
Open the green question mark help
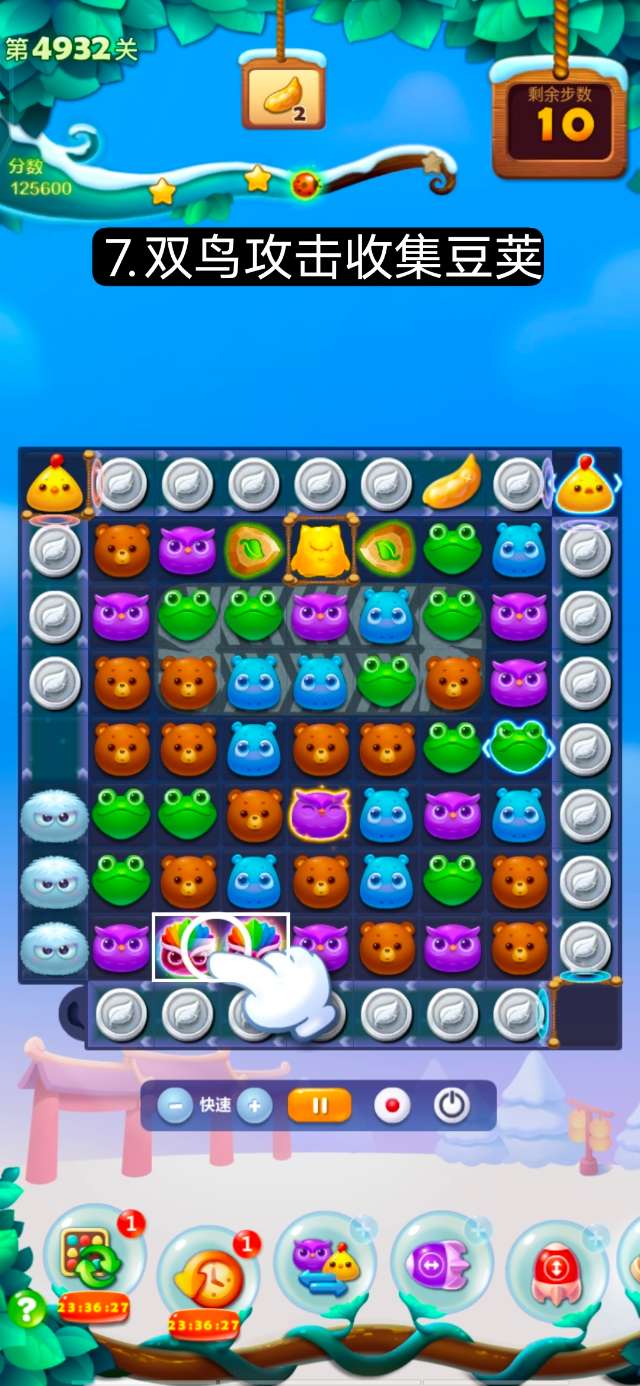27,1309
